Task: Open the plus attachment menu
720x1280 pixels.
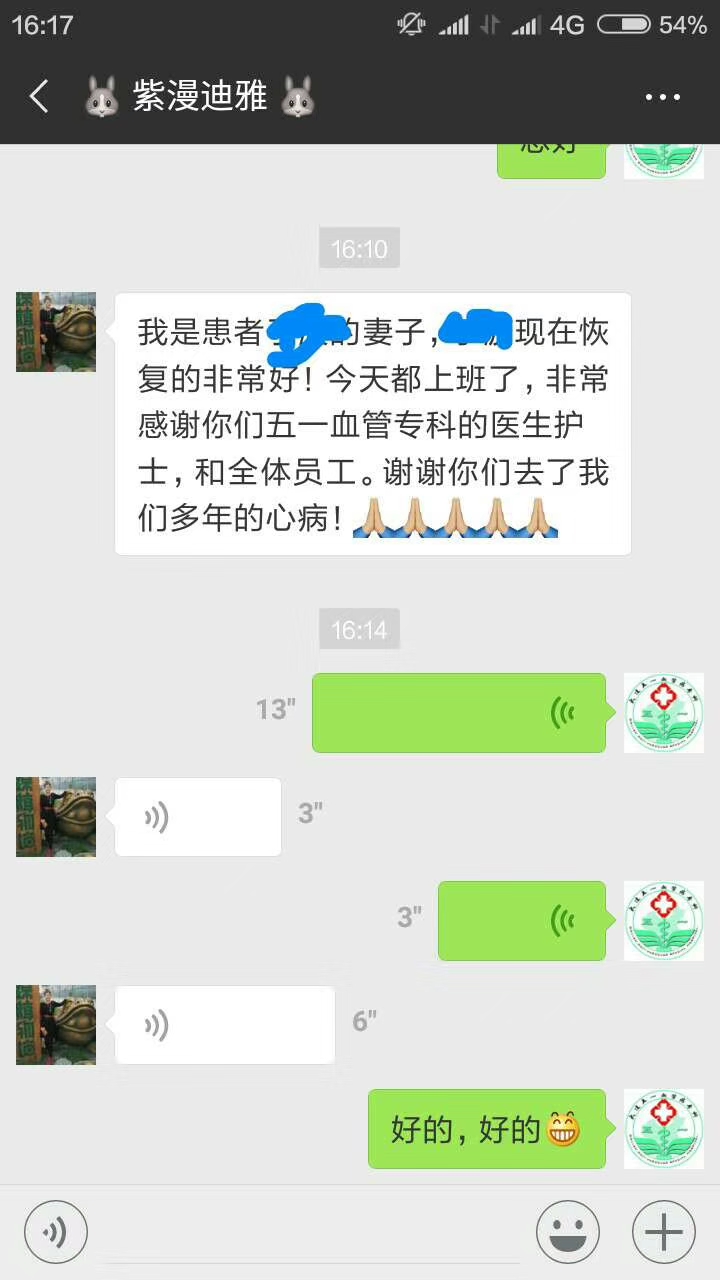Action: click(663, 1232)
